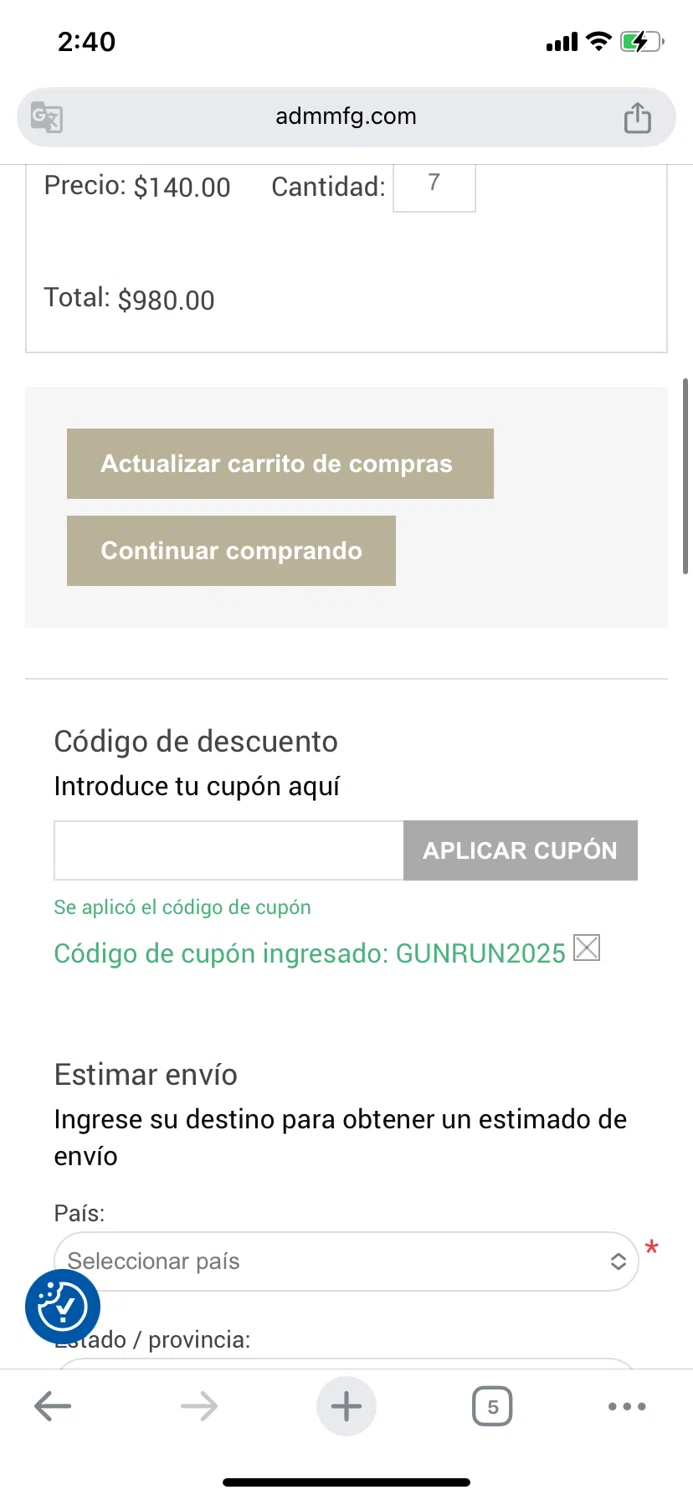Open the Seleccionar país dropdown

tap(346, 1261)
